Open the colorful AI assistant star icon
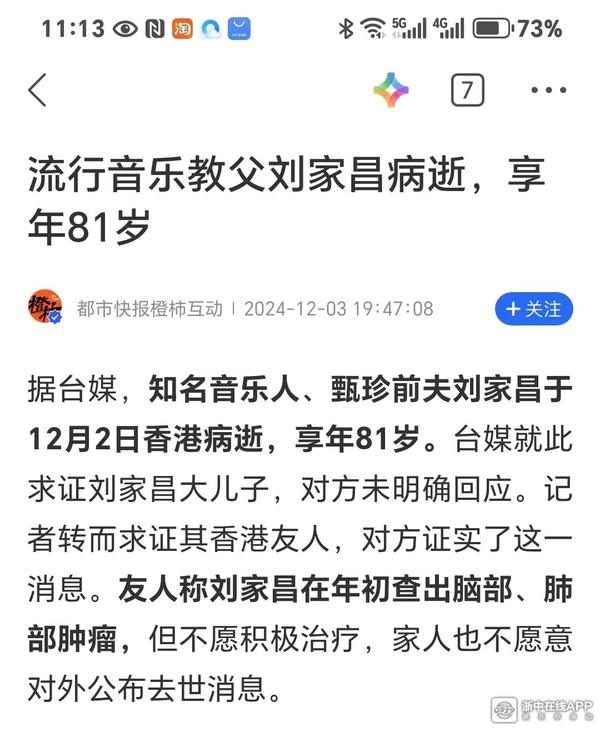Viewport: 600px width, 732px height. coord(391,91)
